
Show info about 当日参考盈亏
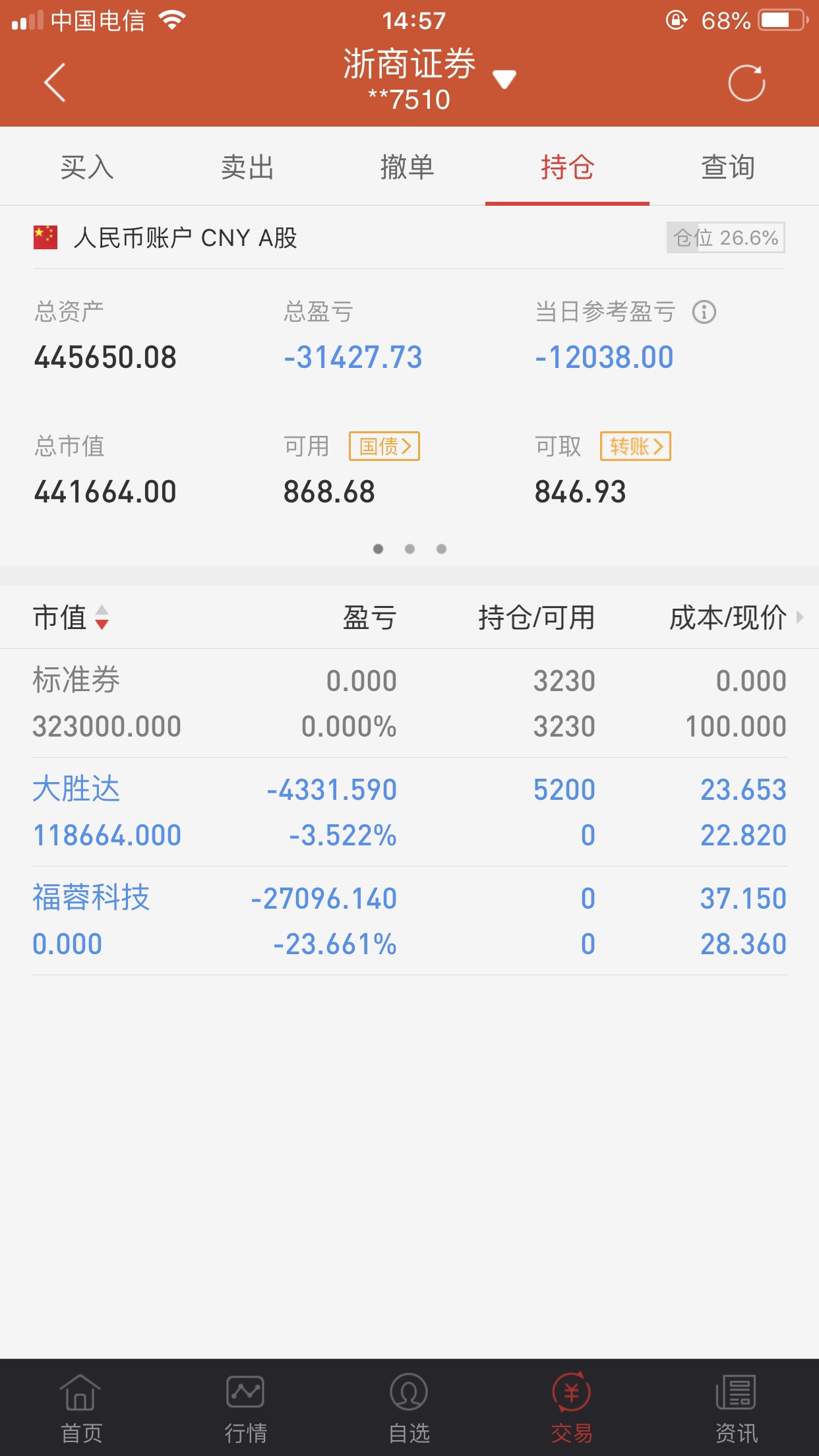tap(704, 312)
